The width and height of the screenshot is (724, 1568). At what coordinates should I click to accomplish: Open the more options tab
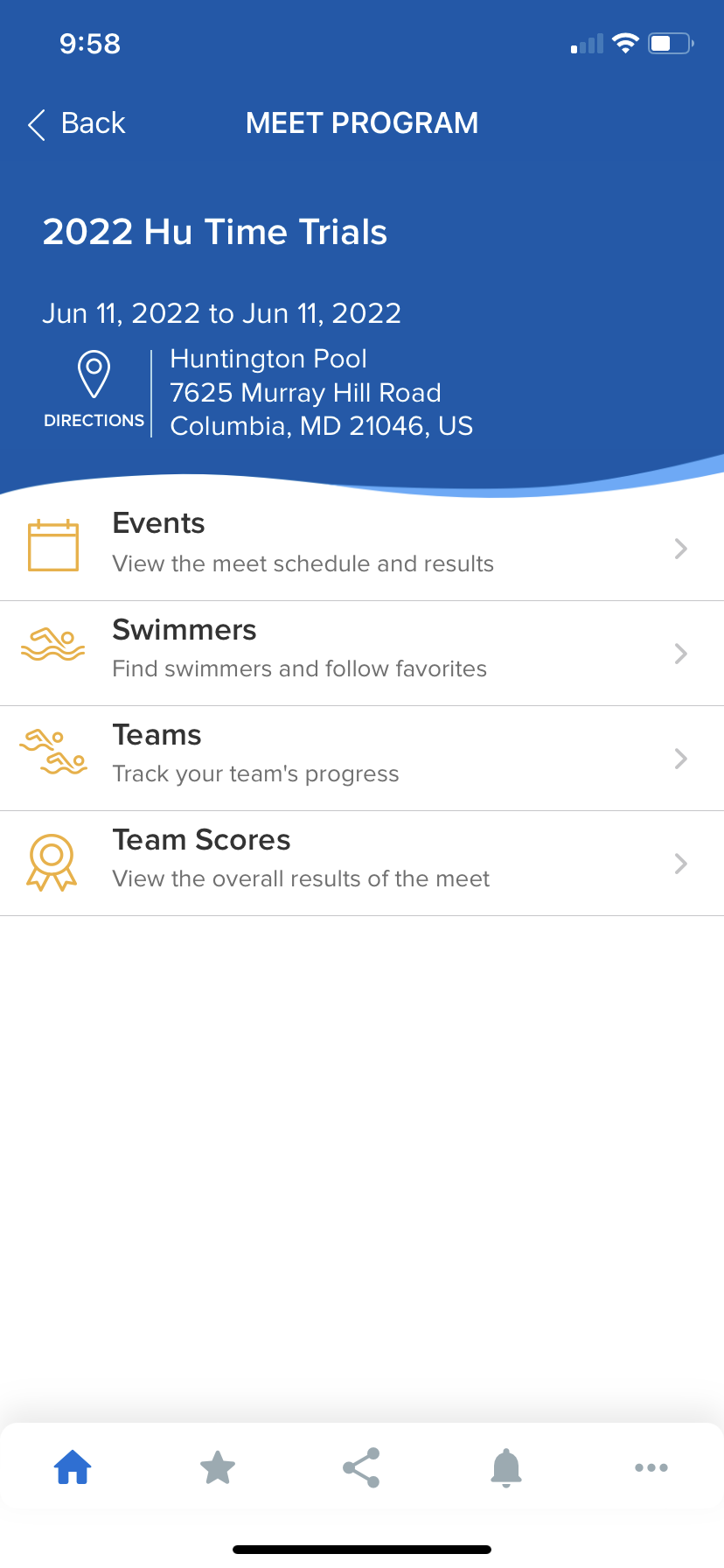click(651, 1467)
